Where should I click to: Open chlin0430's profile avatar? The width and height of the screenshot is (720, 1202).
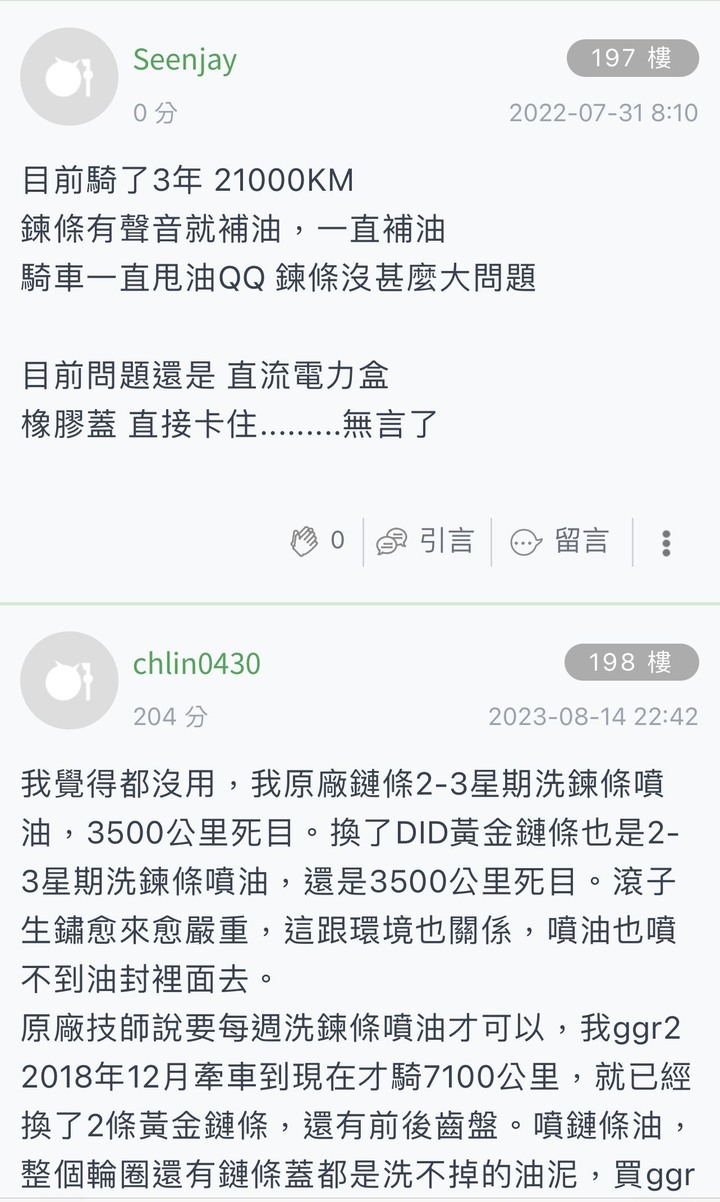coord(69,680)
